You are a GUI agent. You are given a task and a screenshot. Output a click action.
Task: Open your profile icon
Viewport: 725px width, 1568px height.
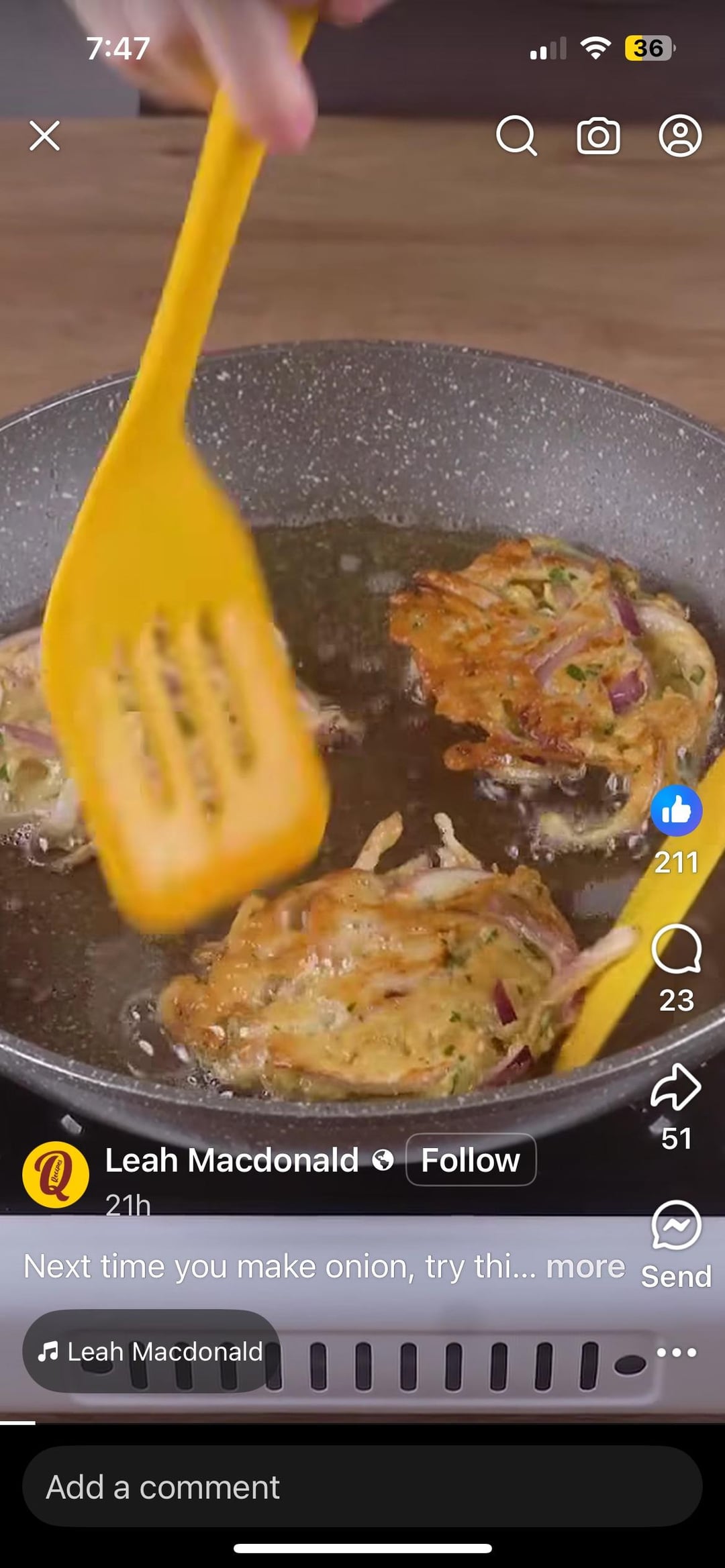pos(680,136)
